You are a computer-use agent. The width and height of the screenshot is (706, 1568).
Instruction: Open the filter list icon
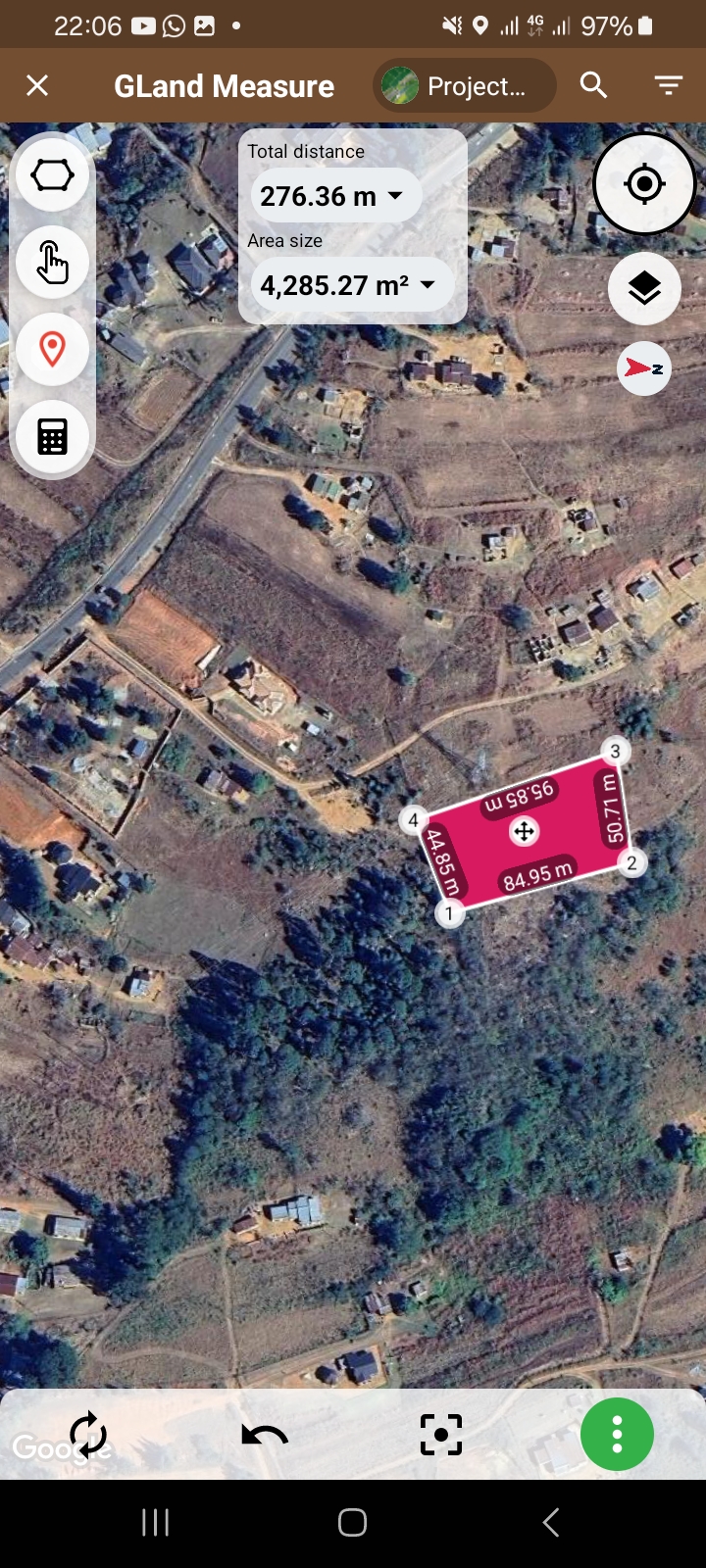coord(669,86)
